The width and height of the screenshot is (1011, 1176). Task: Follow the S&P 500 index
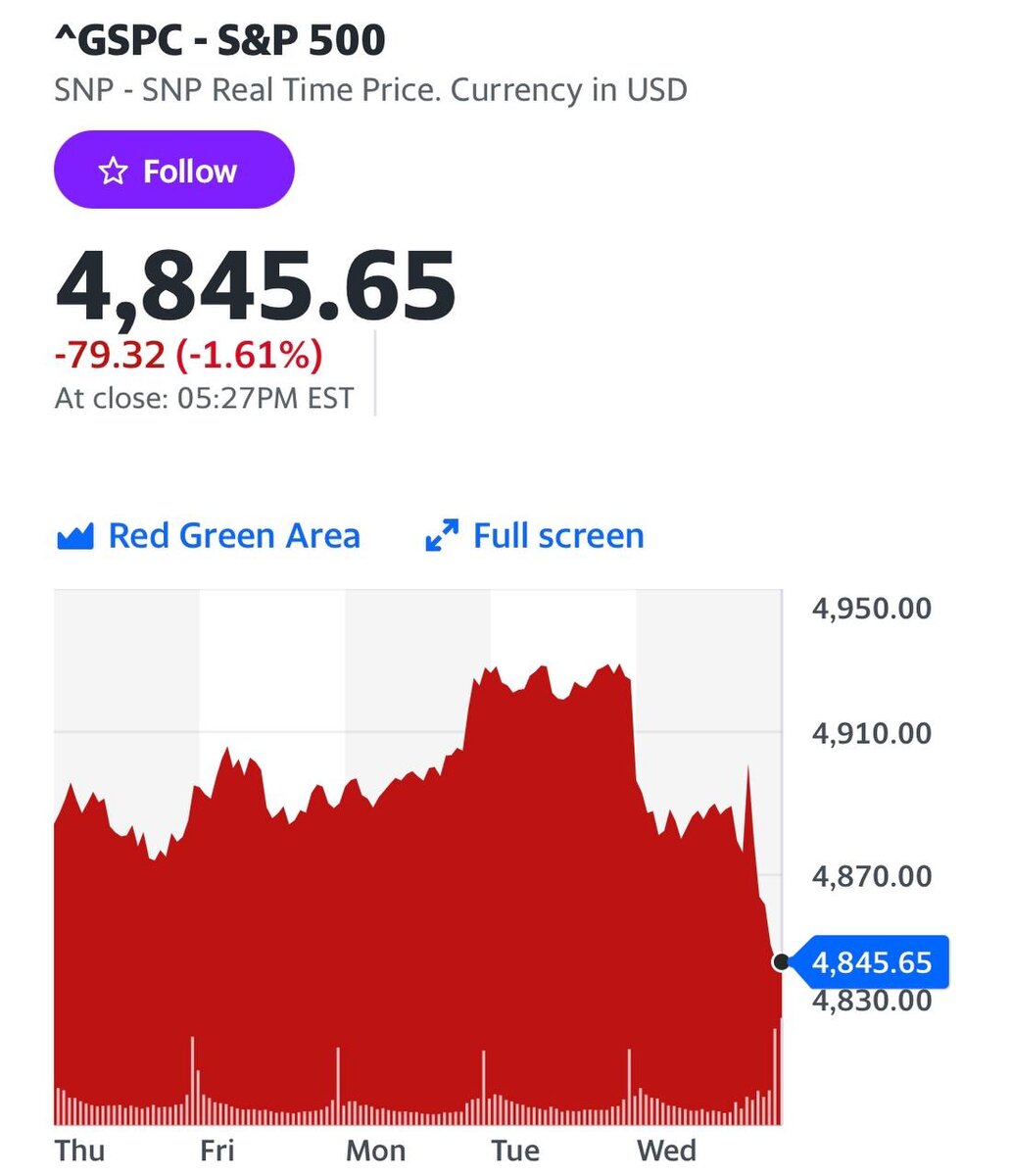click(173, 171)
